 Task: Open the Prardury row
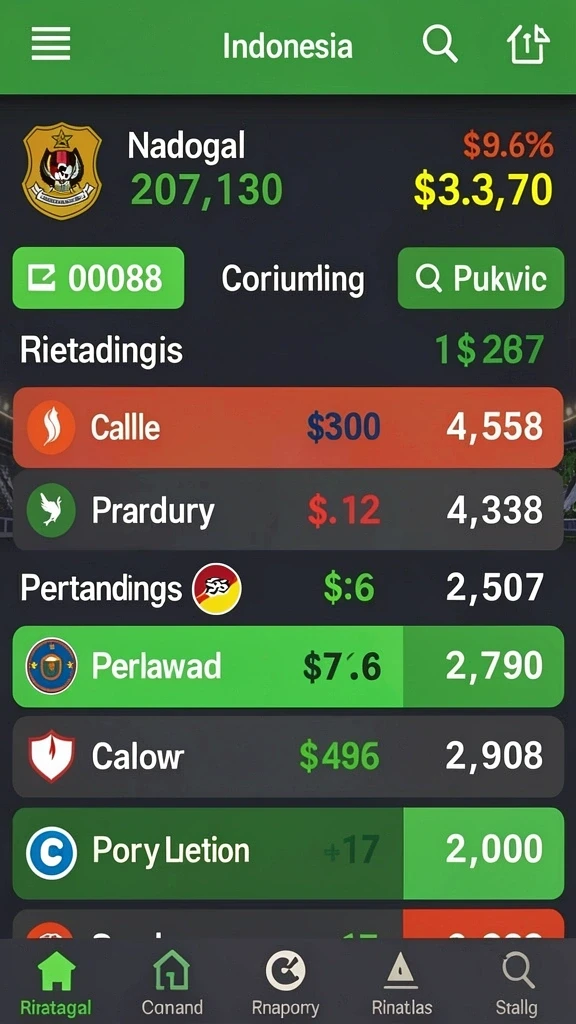click(288, 510)
